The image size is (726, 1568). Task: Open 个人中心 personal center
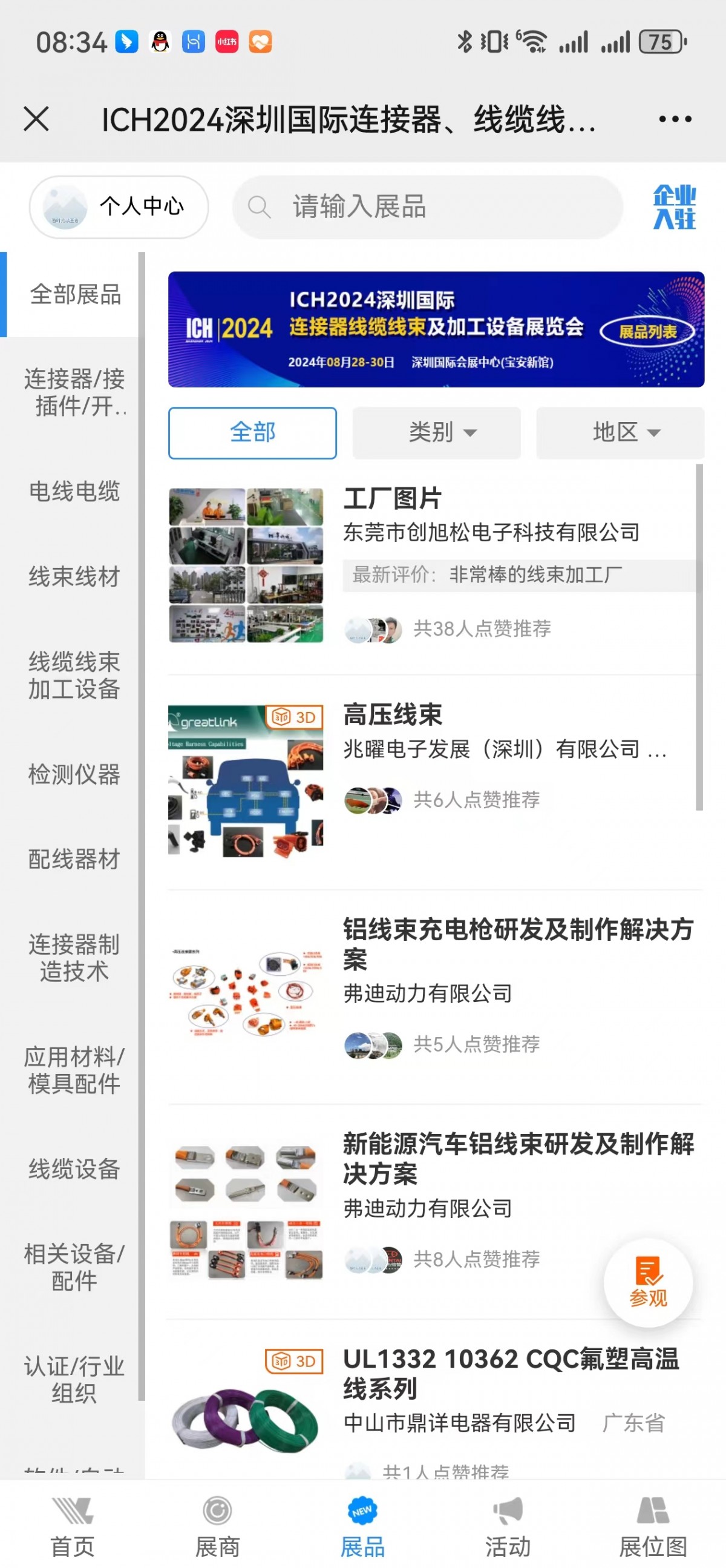[x=119, y=207]
